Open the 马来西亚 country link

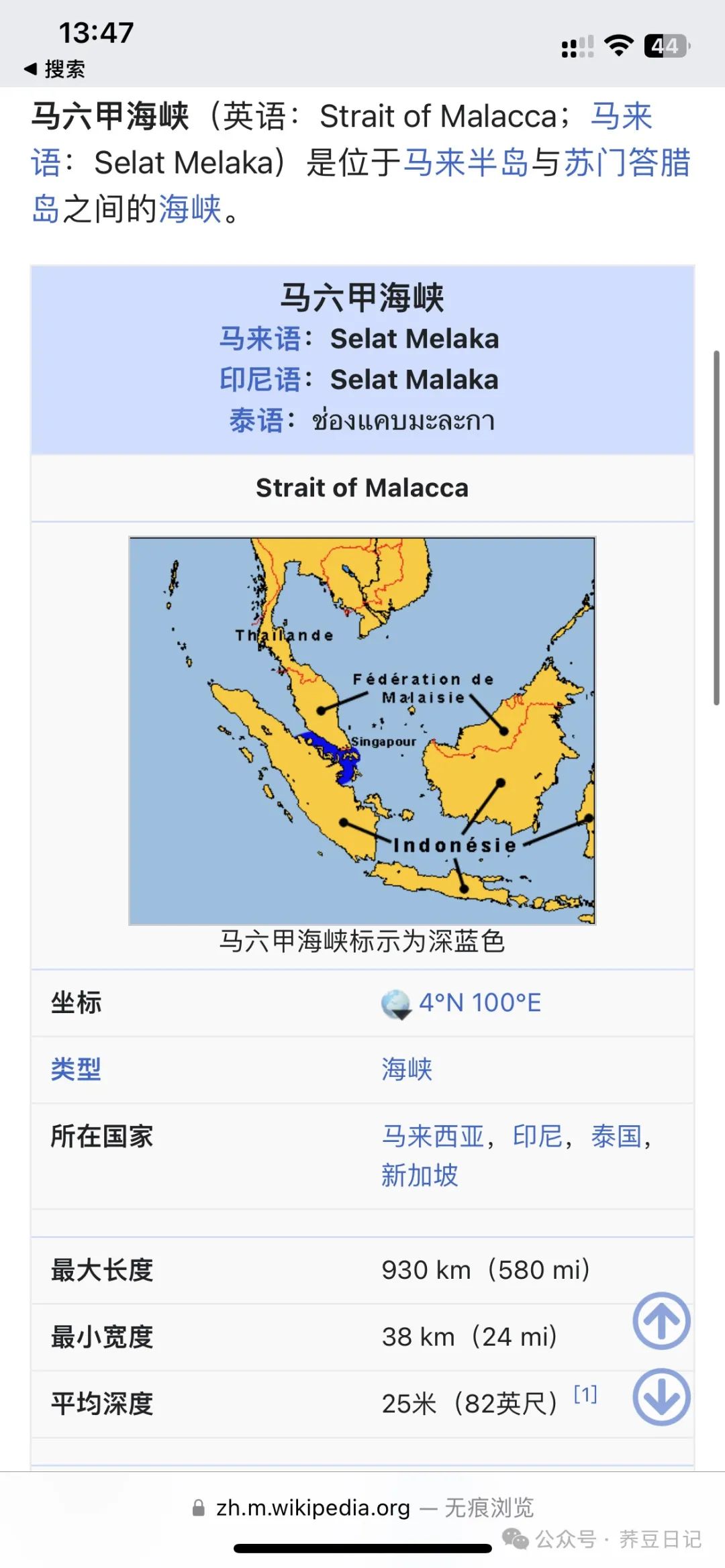pyautogui.click(x=433, y=1136)
